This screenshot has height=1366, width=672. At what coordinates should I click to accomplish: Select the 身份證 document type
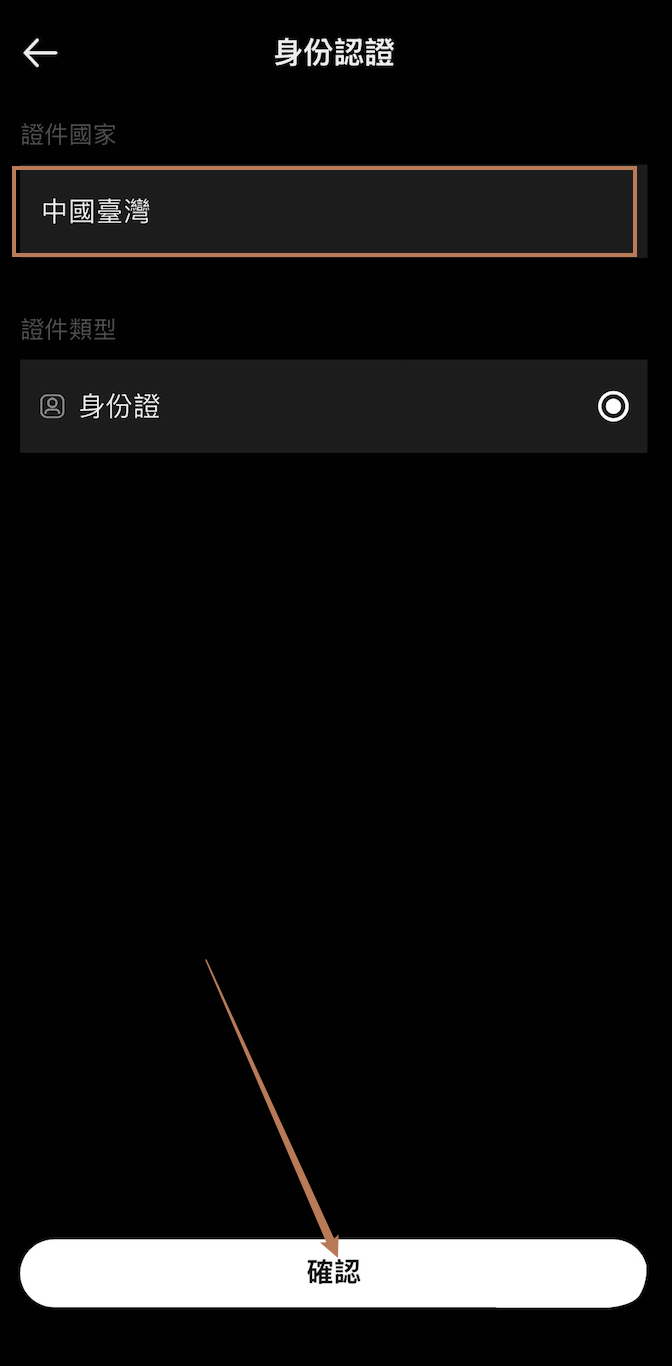coord(333,406)
